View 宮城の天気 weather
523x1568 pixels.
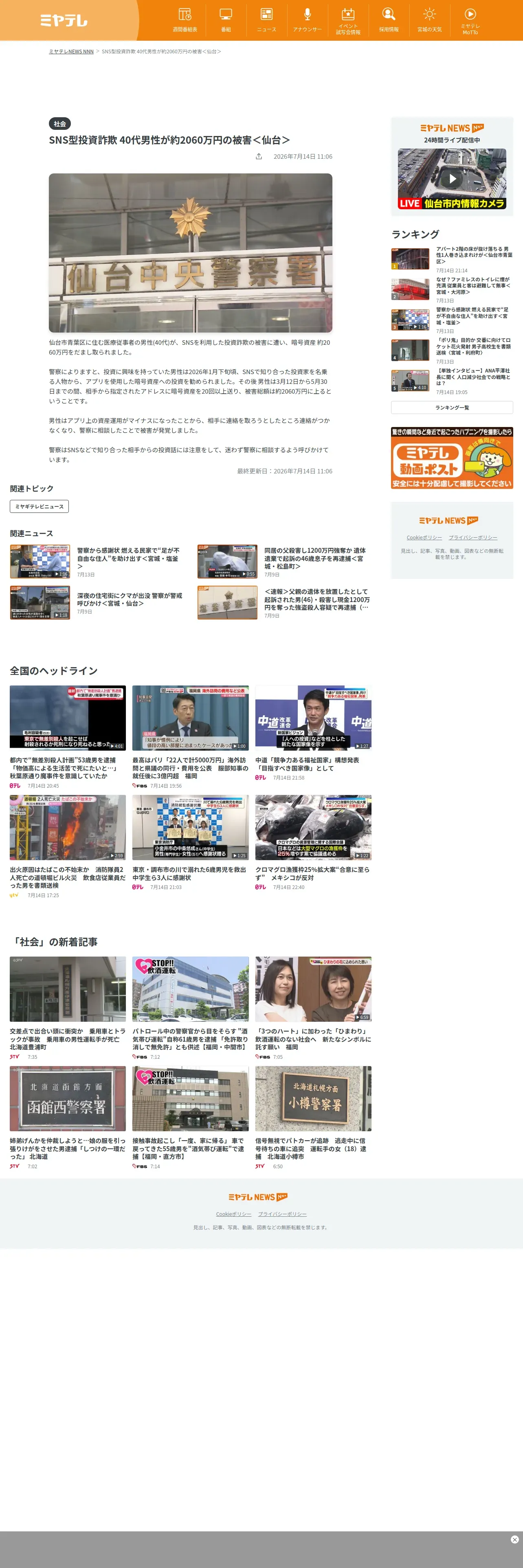tap(429, 20)
